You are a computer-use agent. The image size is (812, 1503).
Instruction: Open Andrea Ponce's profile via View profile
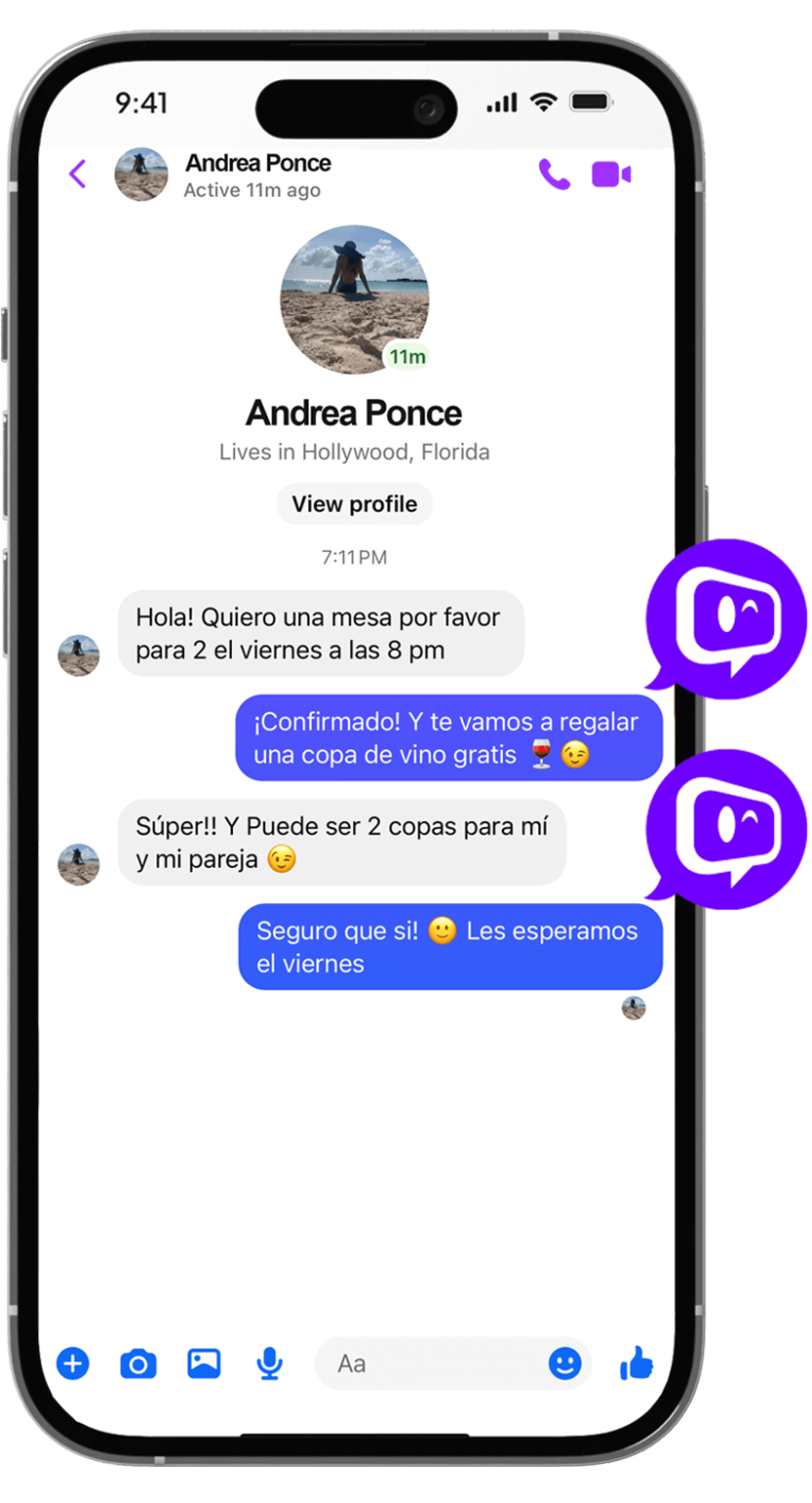pos(354,504)
